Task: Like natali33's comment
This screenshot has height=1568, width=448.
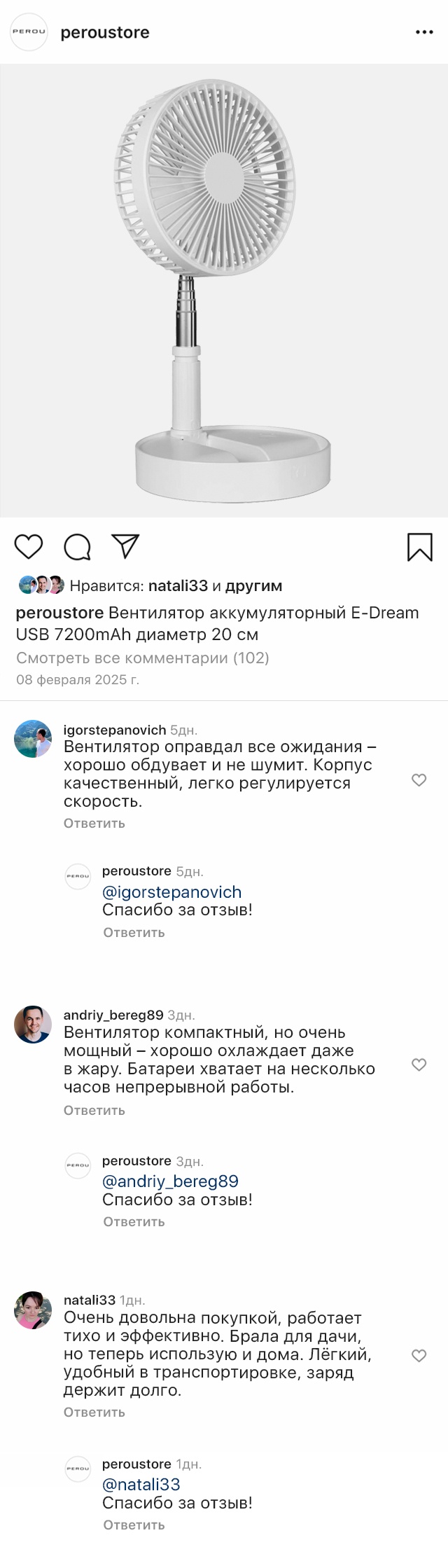Action: click(419, 1356)
